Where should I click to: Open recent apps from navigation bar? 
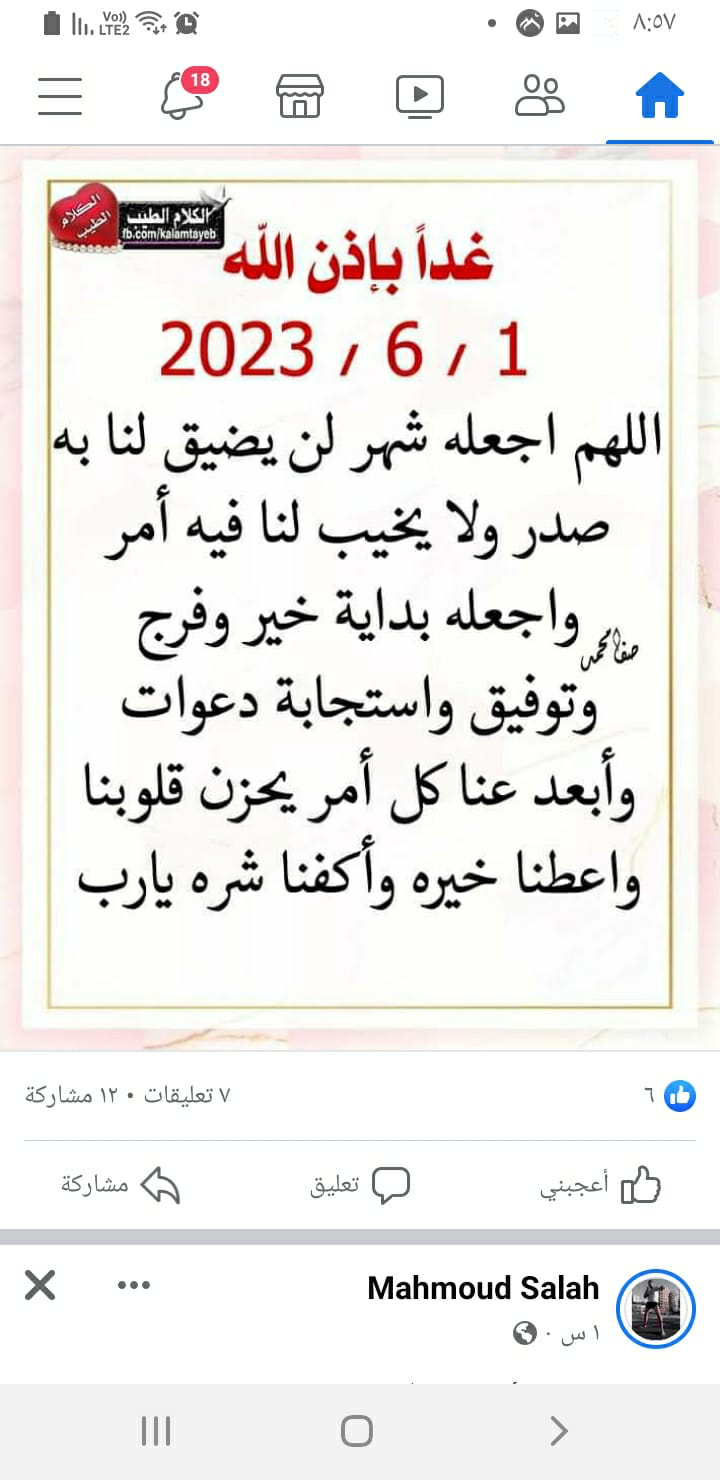(156, 1431)
